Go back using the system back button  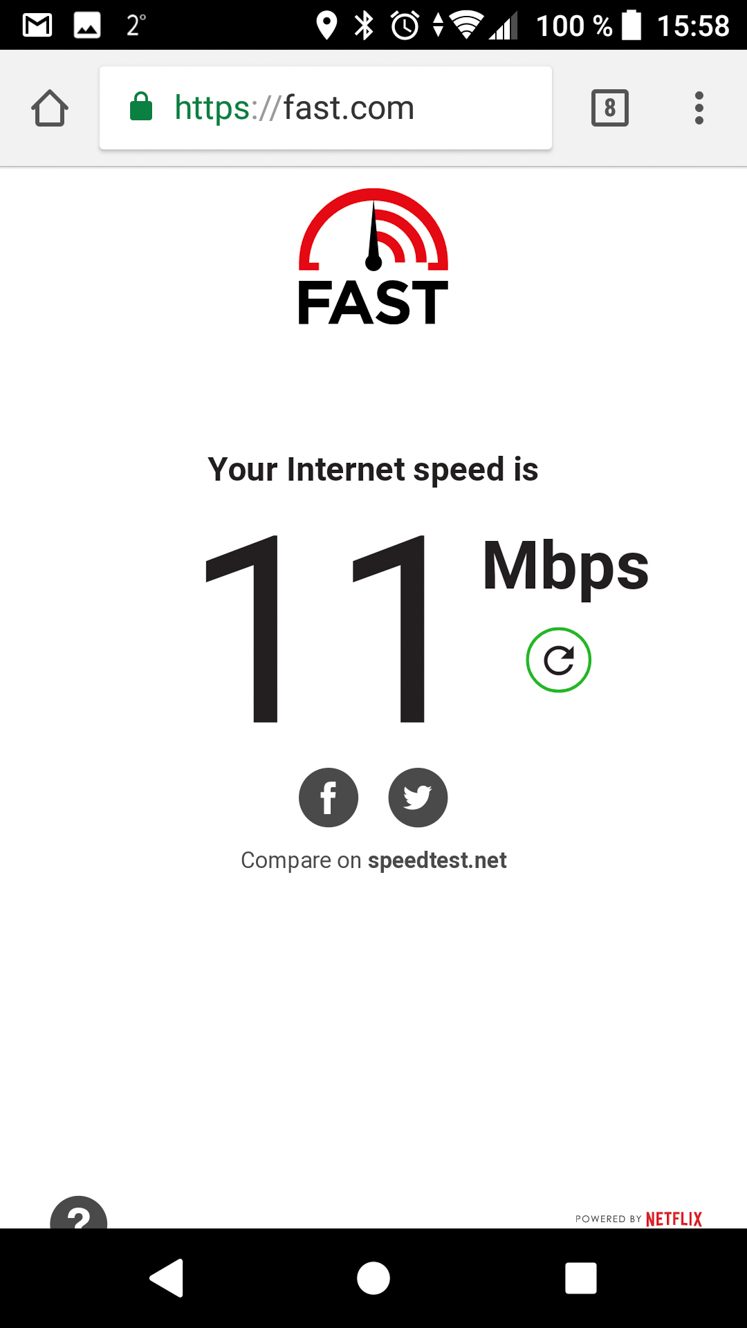pos(167,1278)
